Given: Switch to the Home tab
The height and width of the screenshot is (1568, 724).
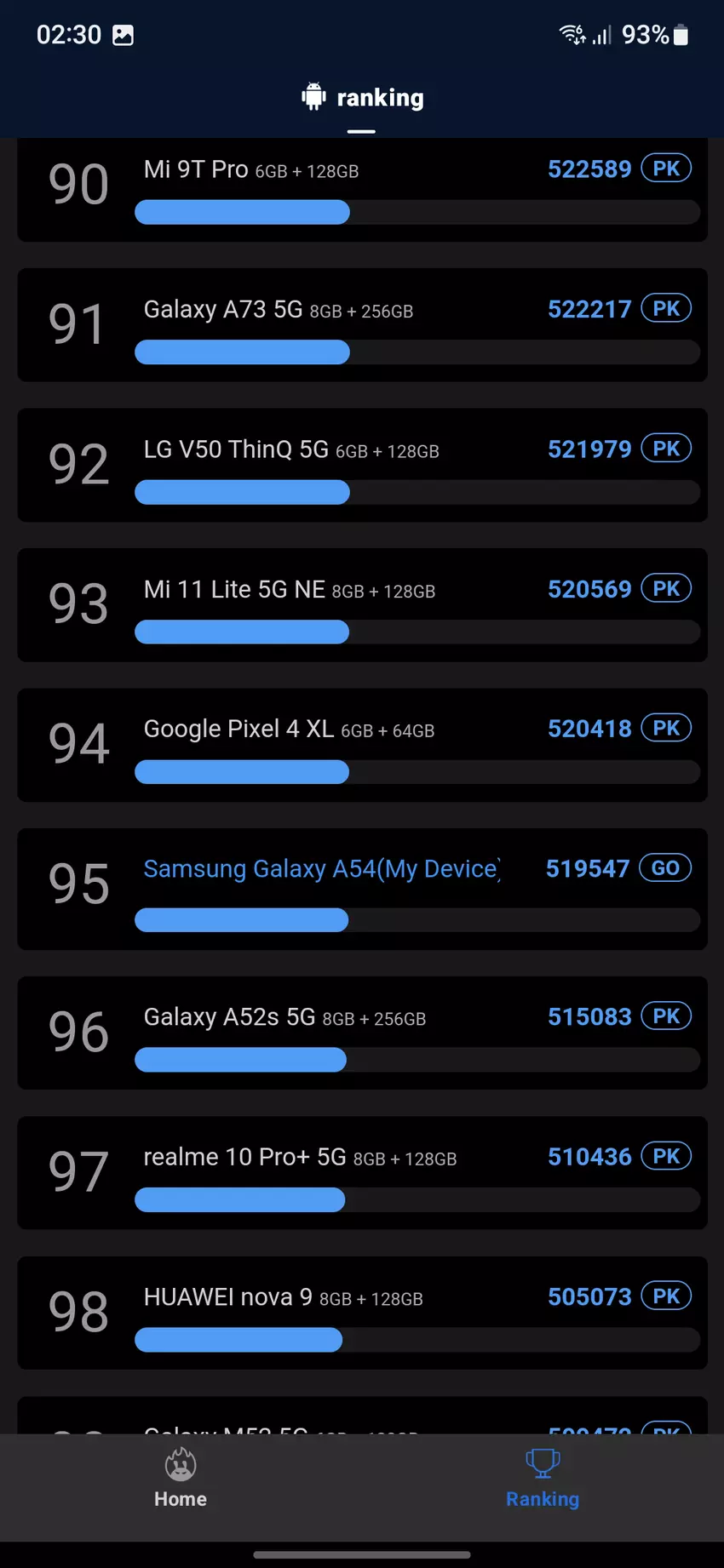Looking at the screenshot, I should pyautogui.click(x=181, y=1479).
